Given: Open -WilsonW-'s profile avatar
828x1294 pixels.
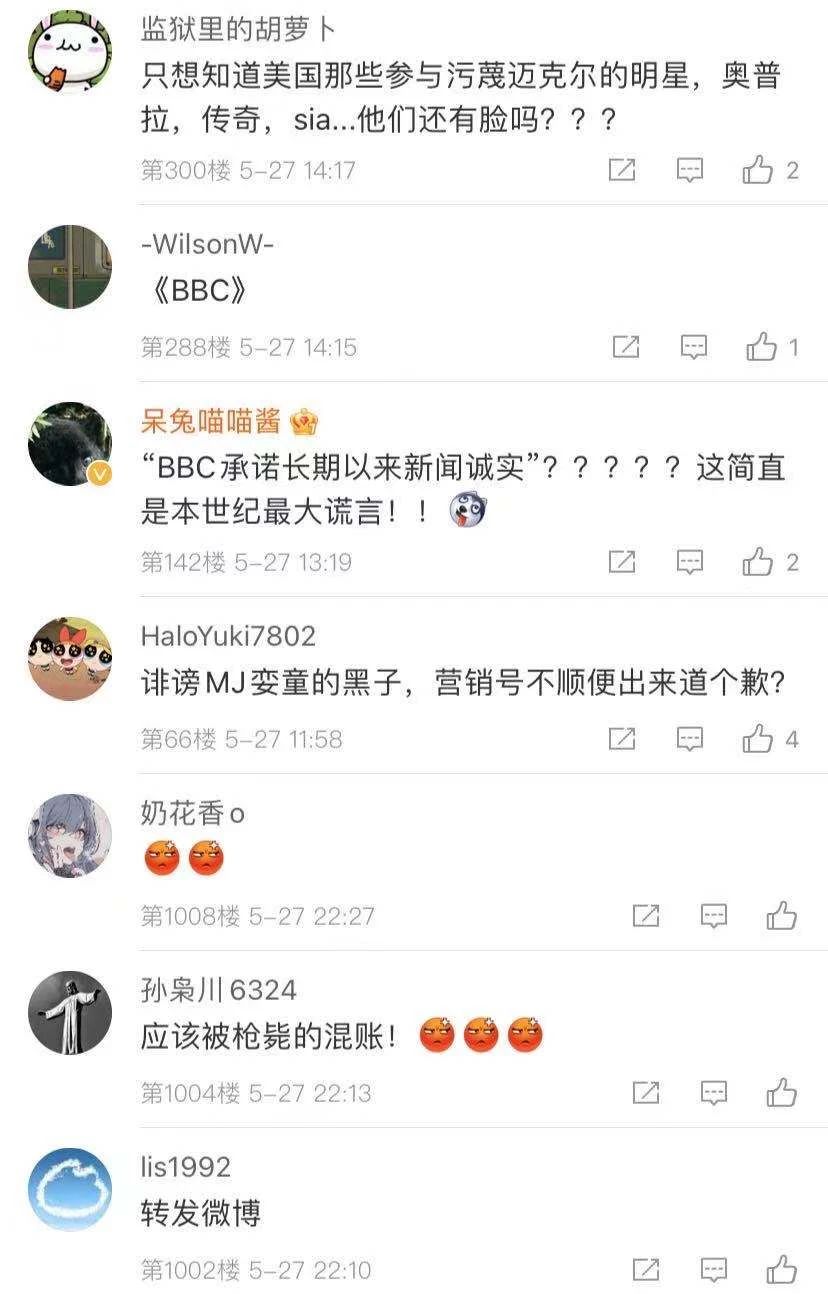Looking at the screenshot, I should [70, 266].
